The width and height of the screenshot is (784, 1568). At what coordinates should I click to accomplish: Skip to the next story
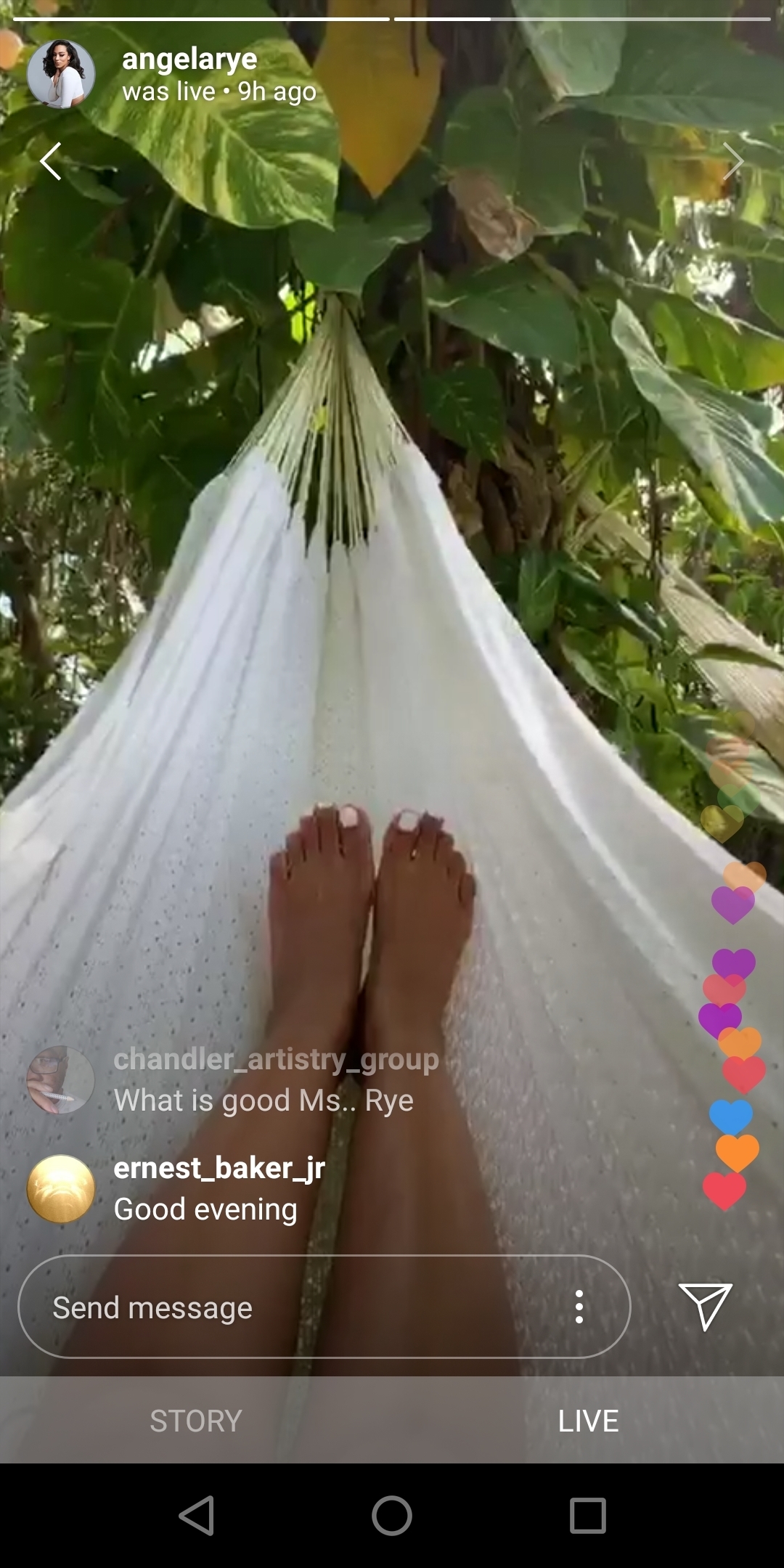pyautogui.click(x=733, y=161)
